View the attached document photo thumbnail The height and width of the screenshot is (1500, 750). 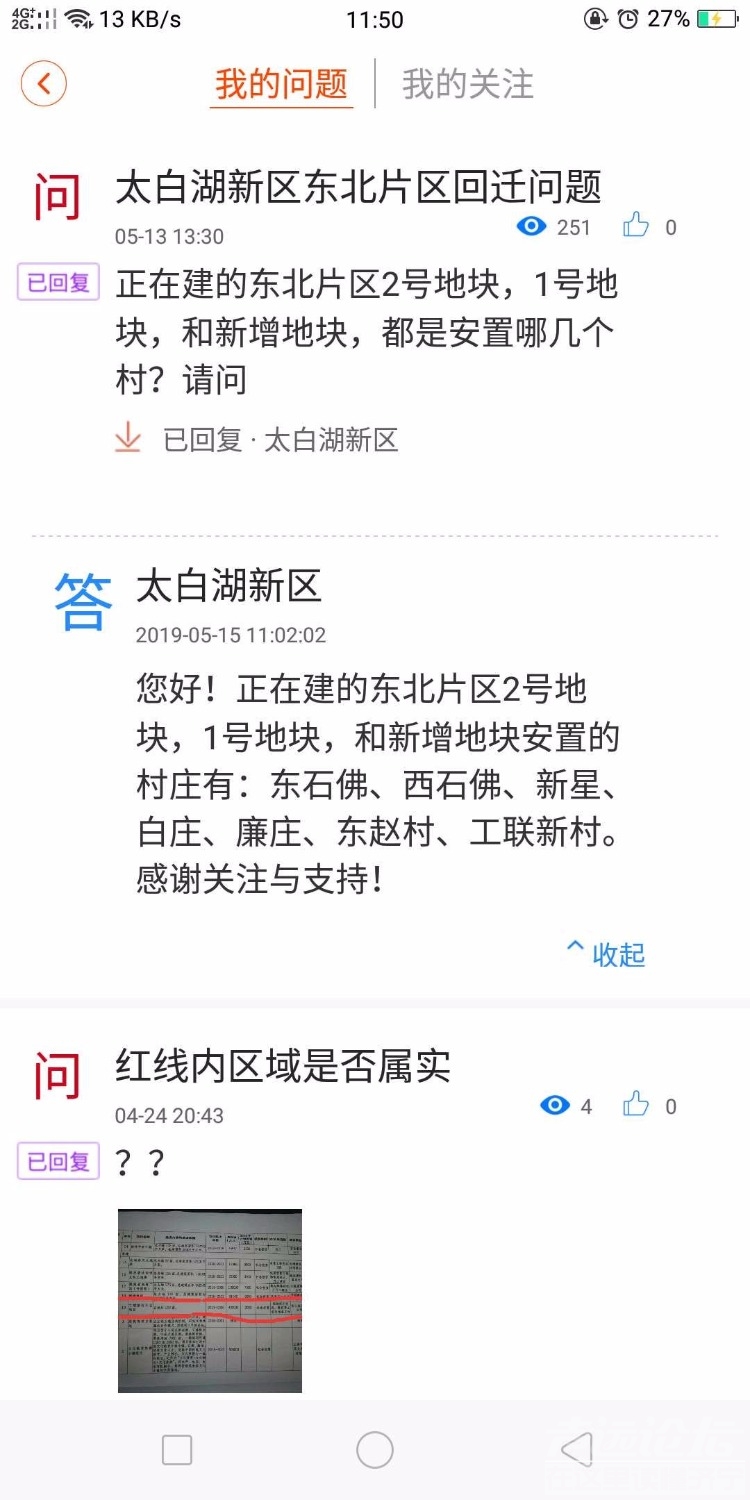click(210, 1300)
